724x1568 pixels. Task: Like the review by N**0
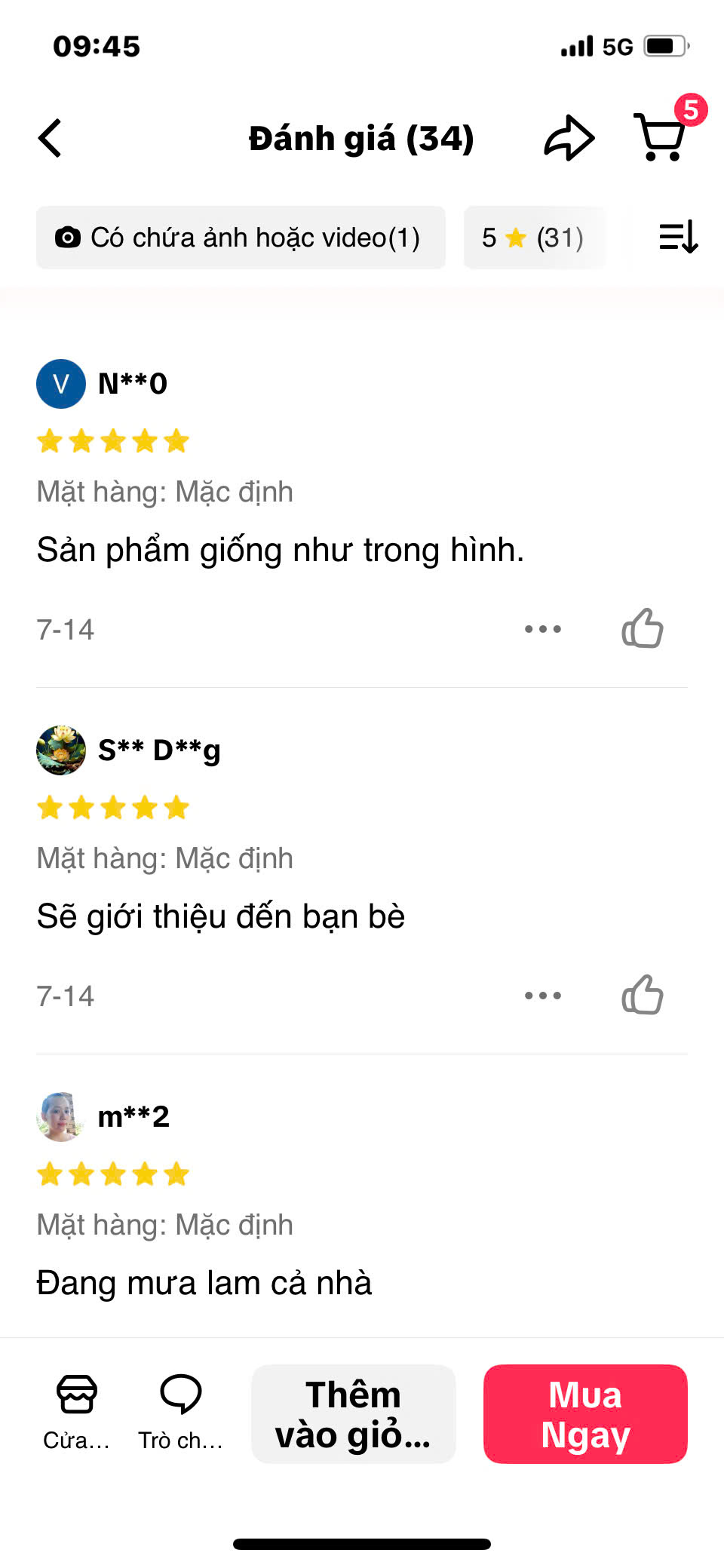[x=642, y=628]
